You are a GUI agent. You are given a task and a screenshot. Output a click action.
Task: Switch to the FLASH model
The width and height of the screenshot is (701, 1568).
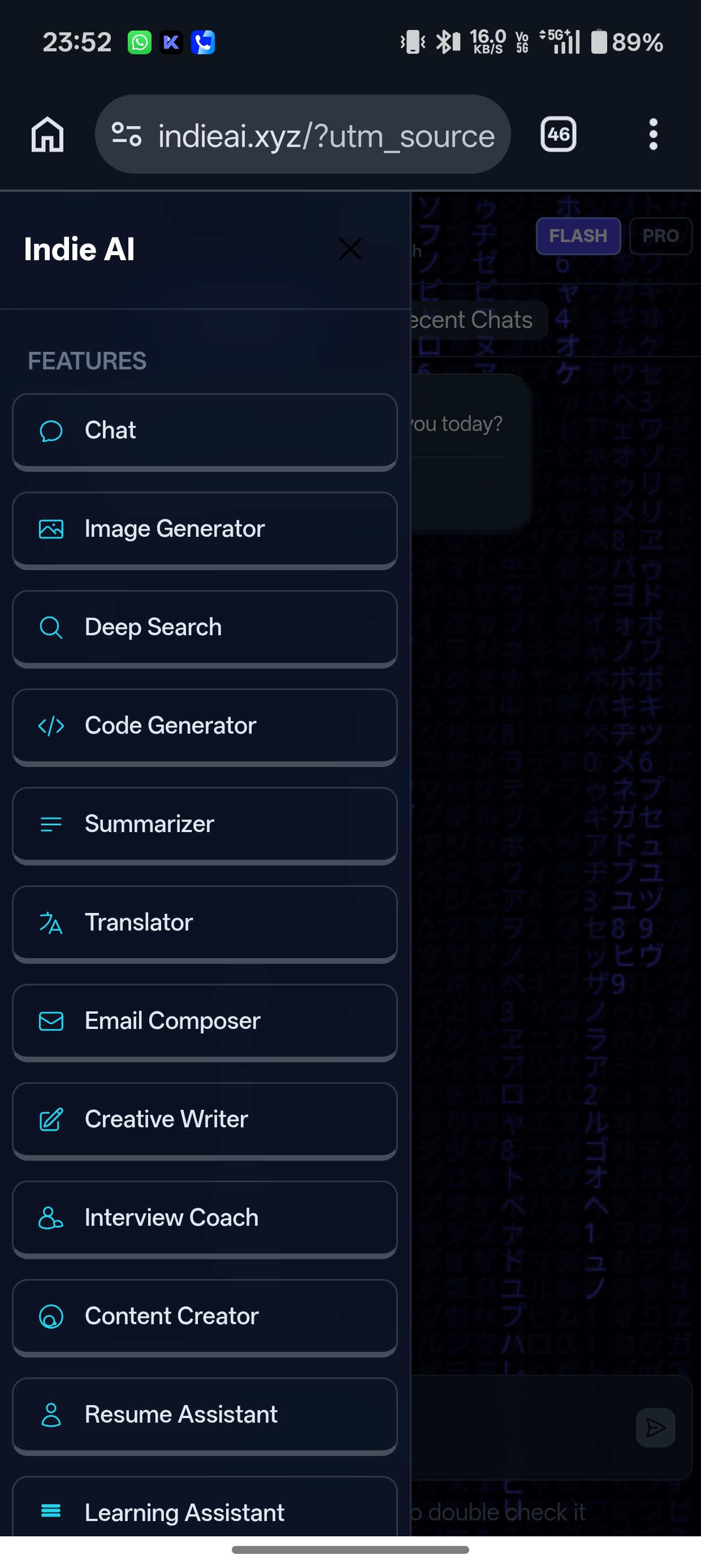click(x=577, y=236)
